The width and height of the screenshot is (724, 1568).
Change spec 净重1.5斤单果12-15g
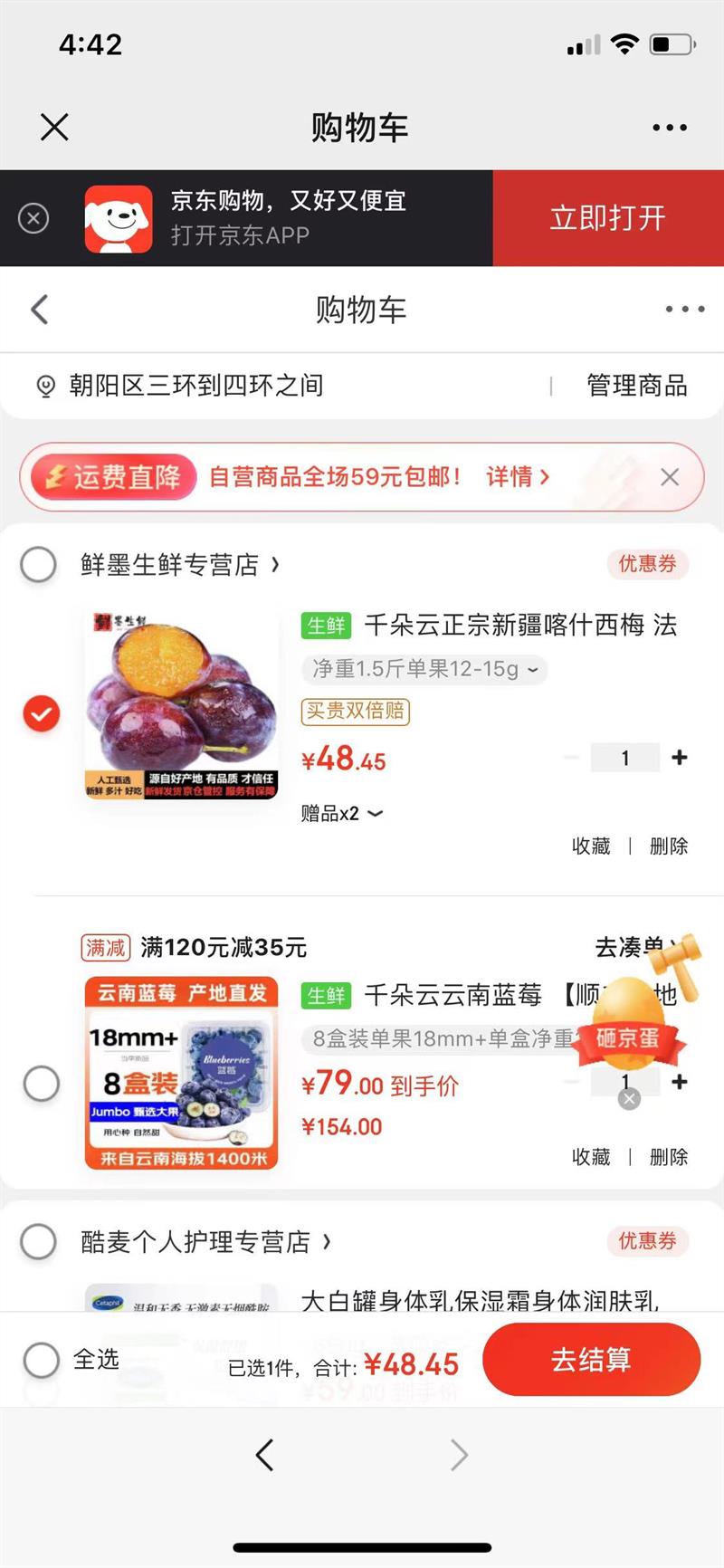pos(424,669)
